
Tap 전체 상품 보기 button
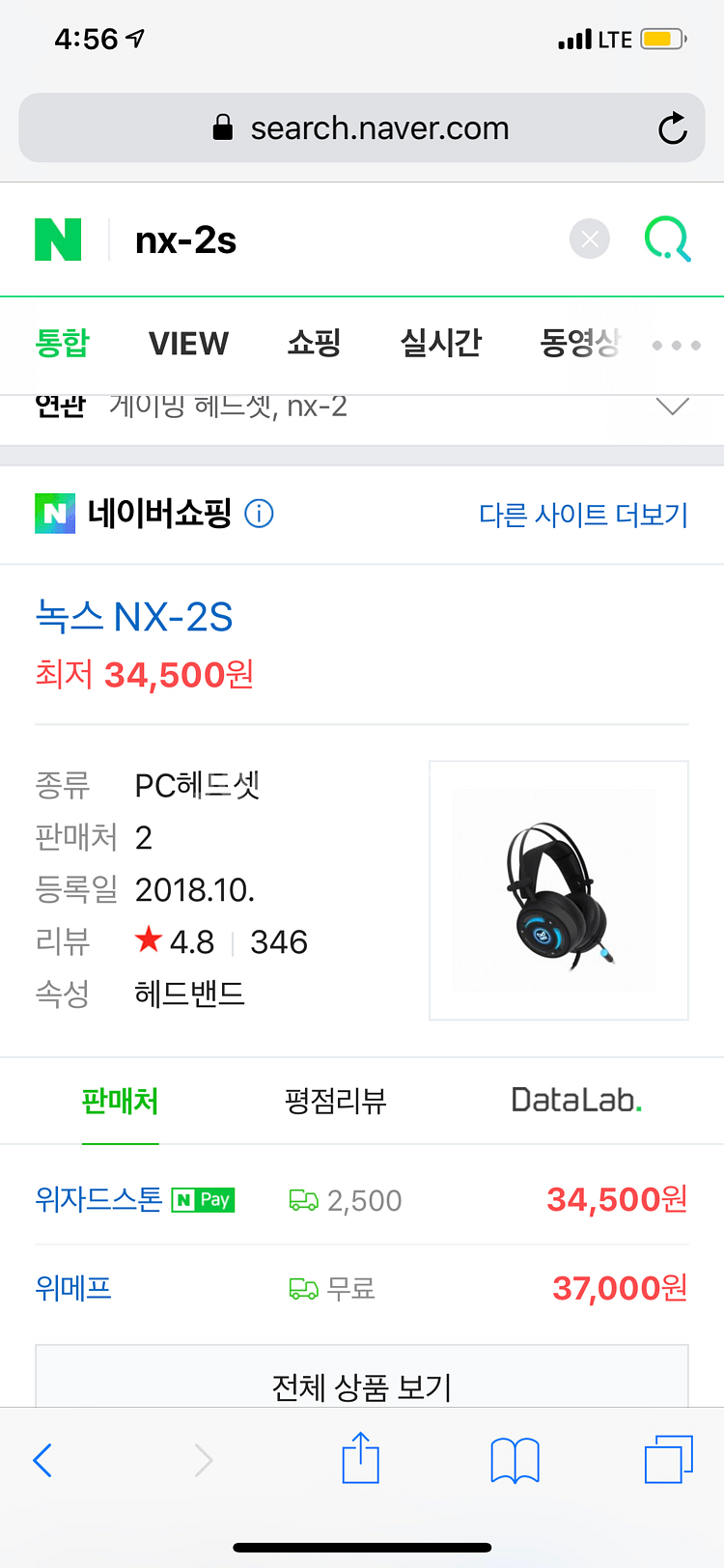coord(361,1387)
